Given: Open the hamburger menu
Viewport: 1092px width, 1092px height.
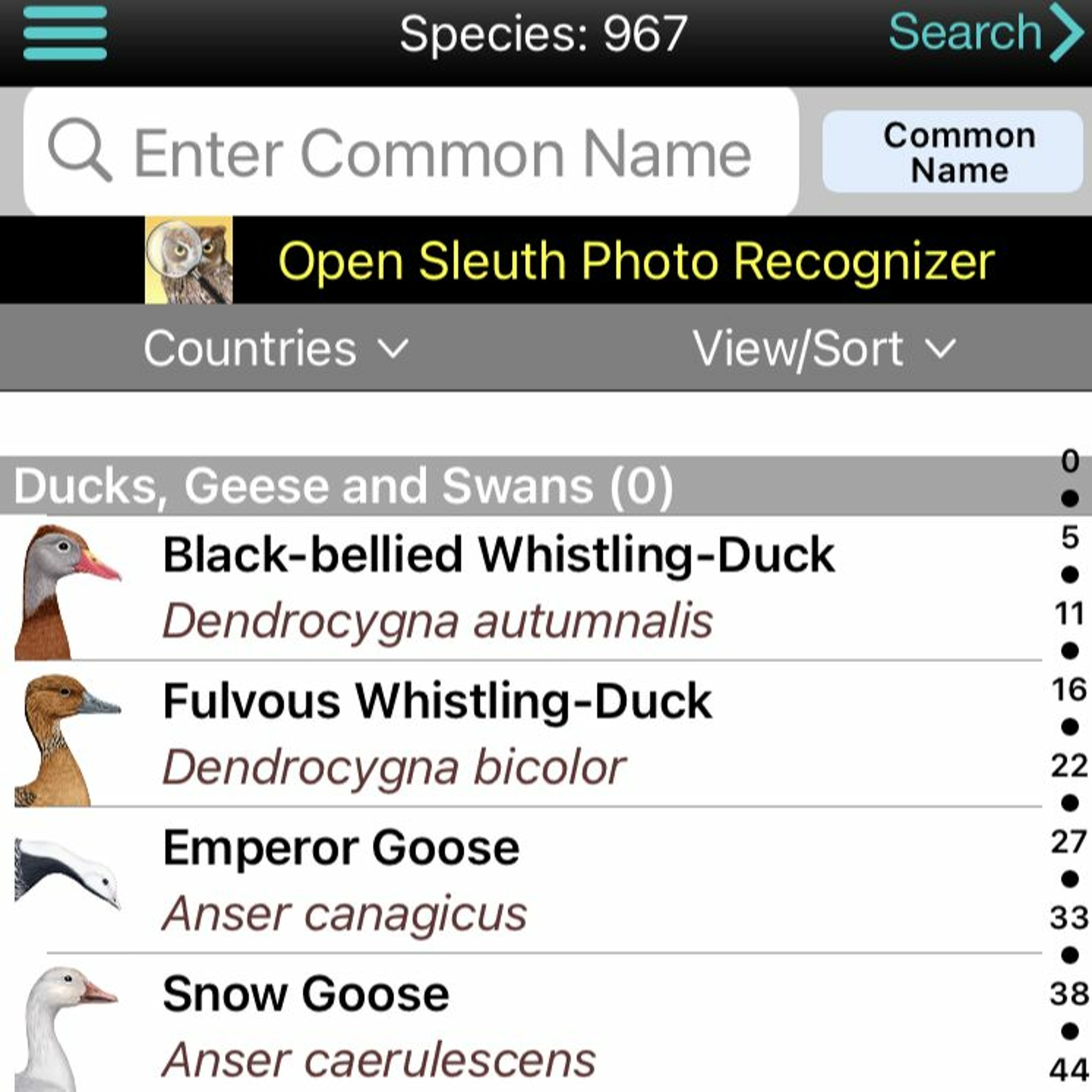Looking at the screenshot, I should tap(65, 33).
